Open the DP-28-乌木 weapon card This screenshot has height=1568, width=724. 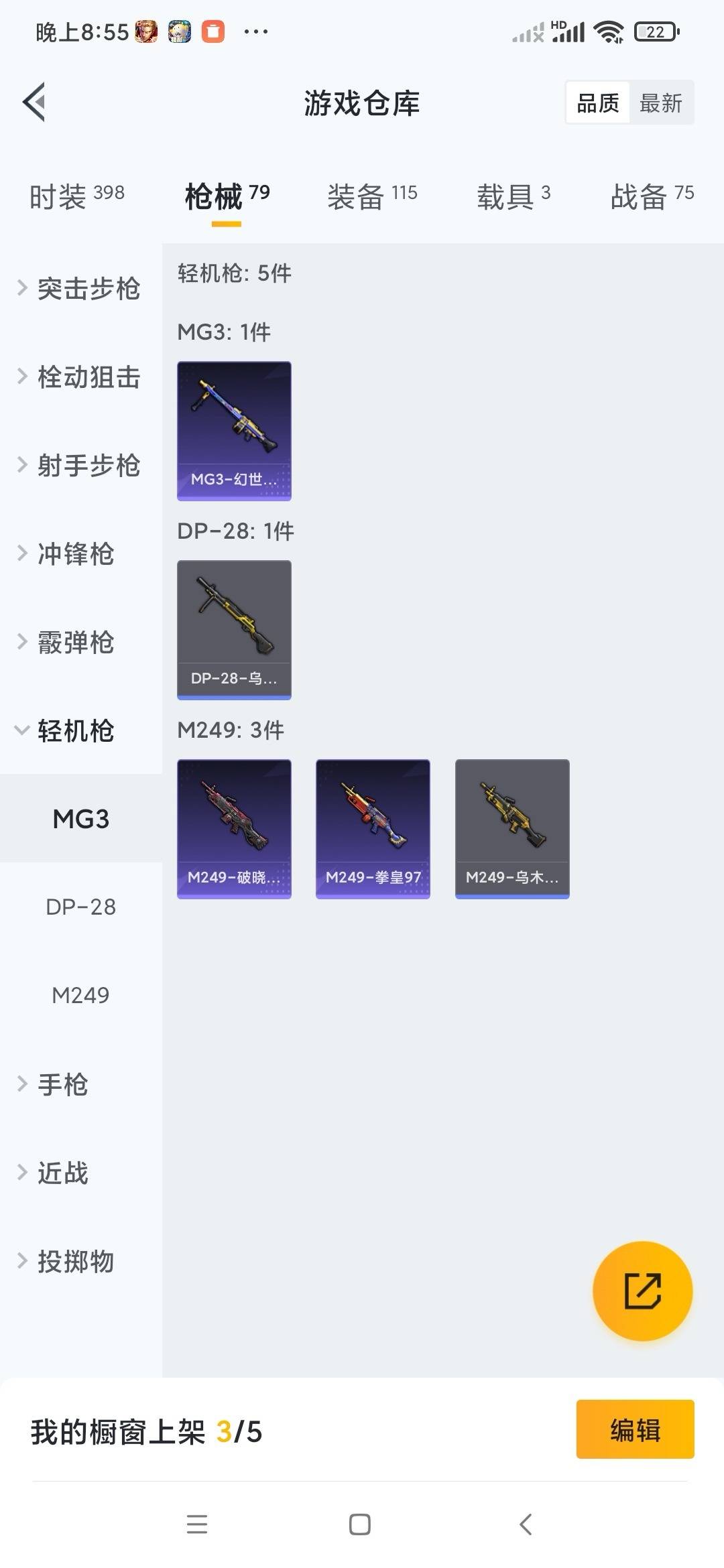pyautogui.click(x=234, y=630)
